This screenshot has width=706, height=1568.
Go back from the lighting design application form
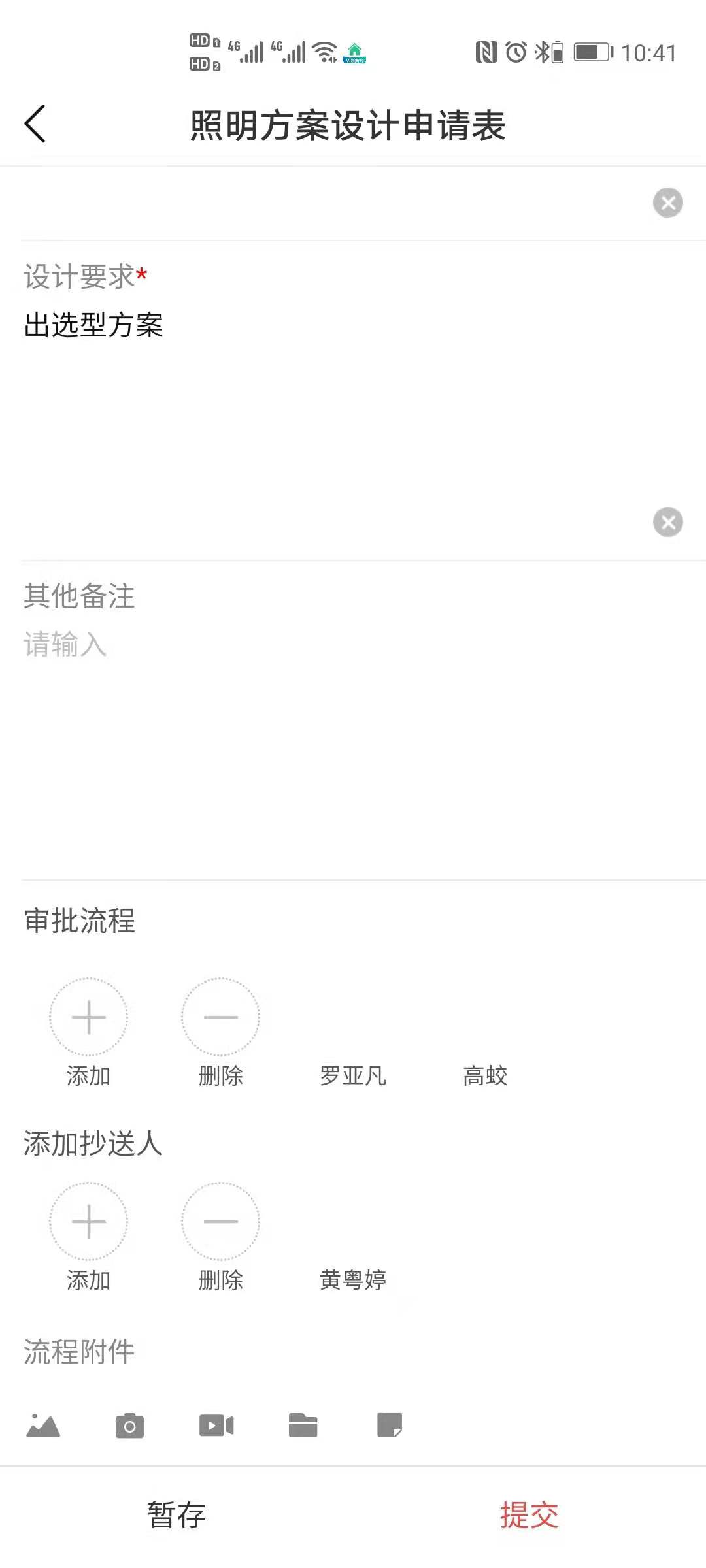(x=35, y=123)
